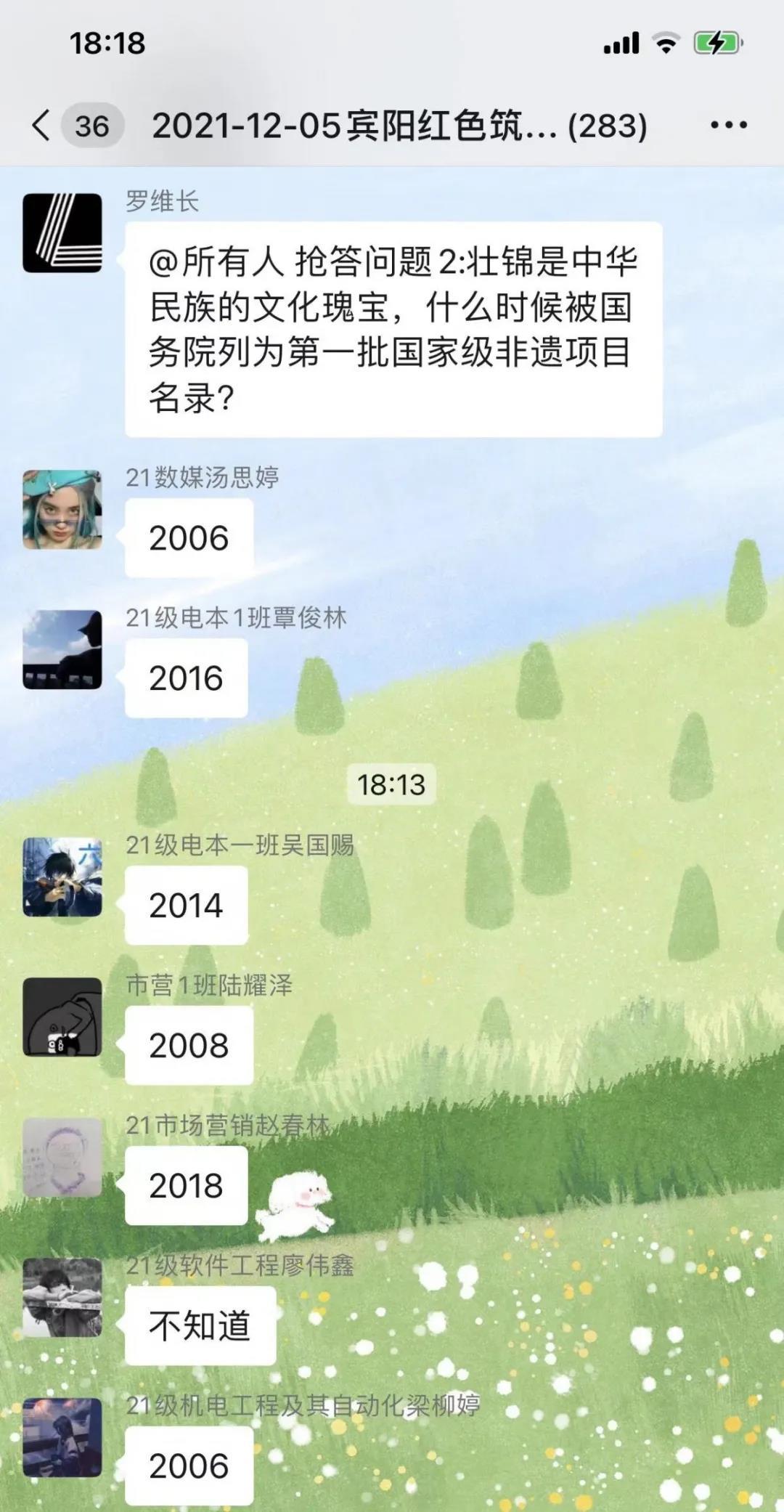This screenshot has height=1512, width=784.
Task: Go back to the chat list
Action: tap(42, 126)
